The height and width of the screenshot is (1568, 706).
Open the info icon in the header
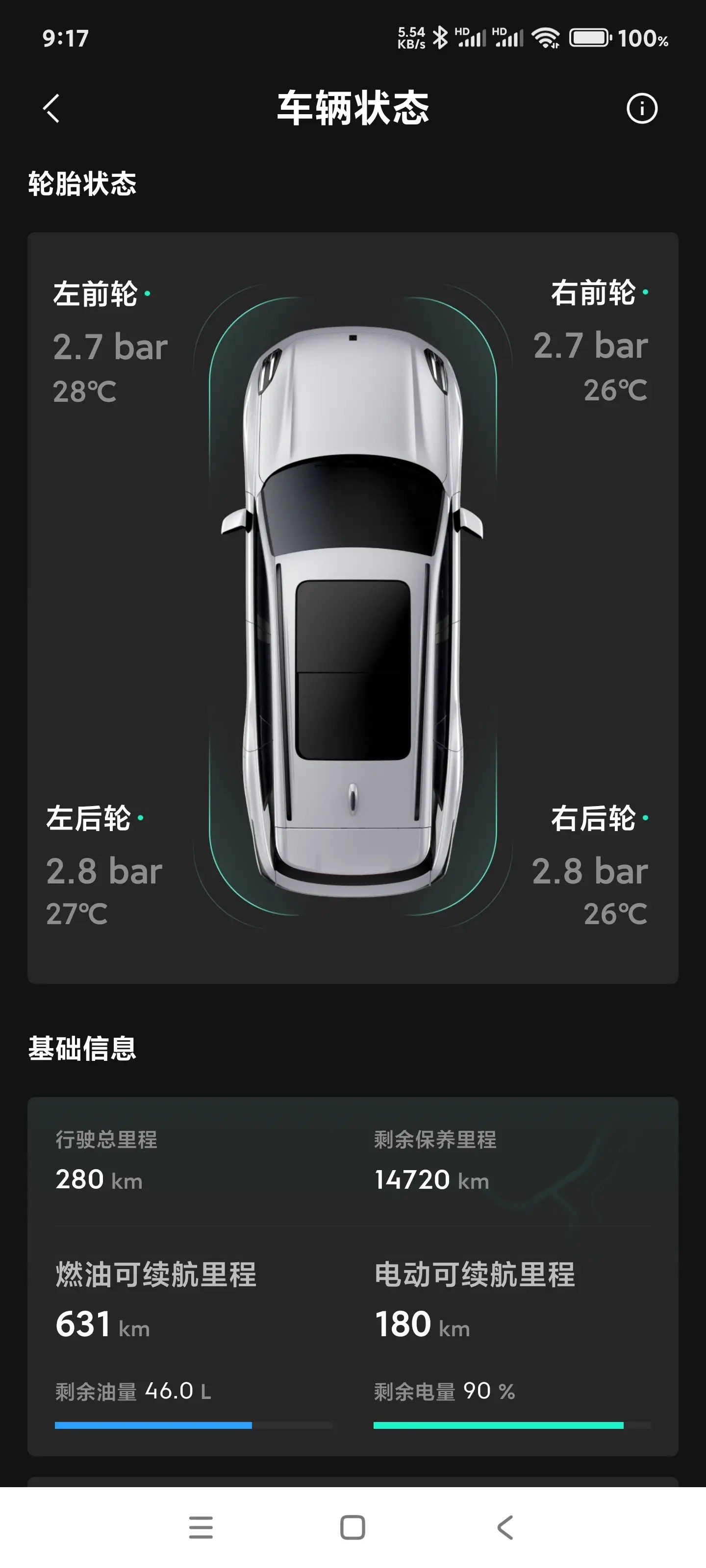(641, 109)
